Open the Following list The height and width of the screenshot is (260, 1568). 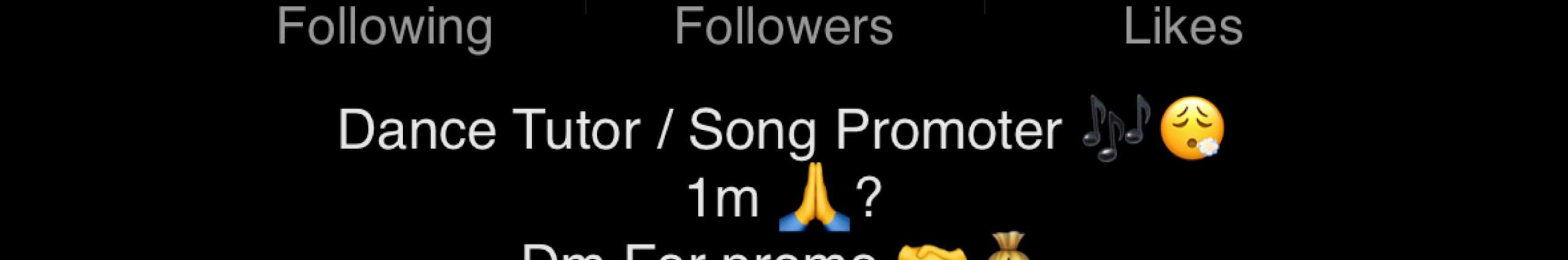(x=384, y=28)
